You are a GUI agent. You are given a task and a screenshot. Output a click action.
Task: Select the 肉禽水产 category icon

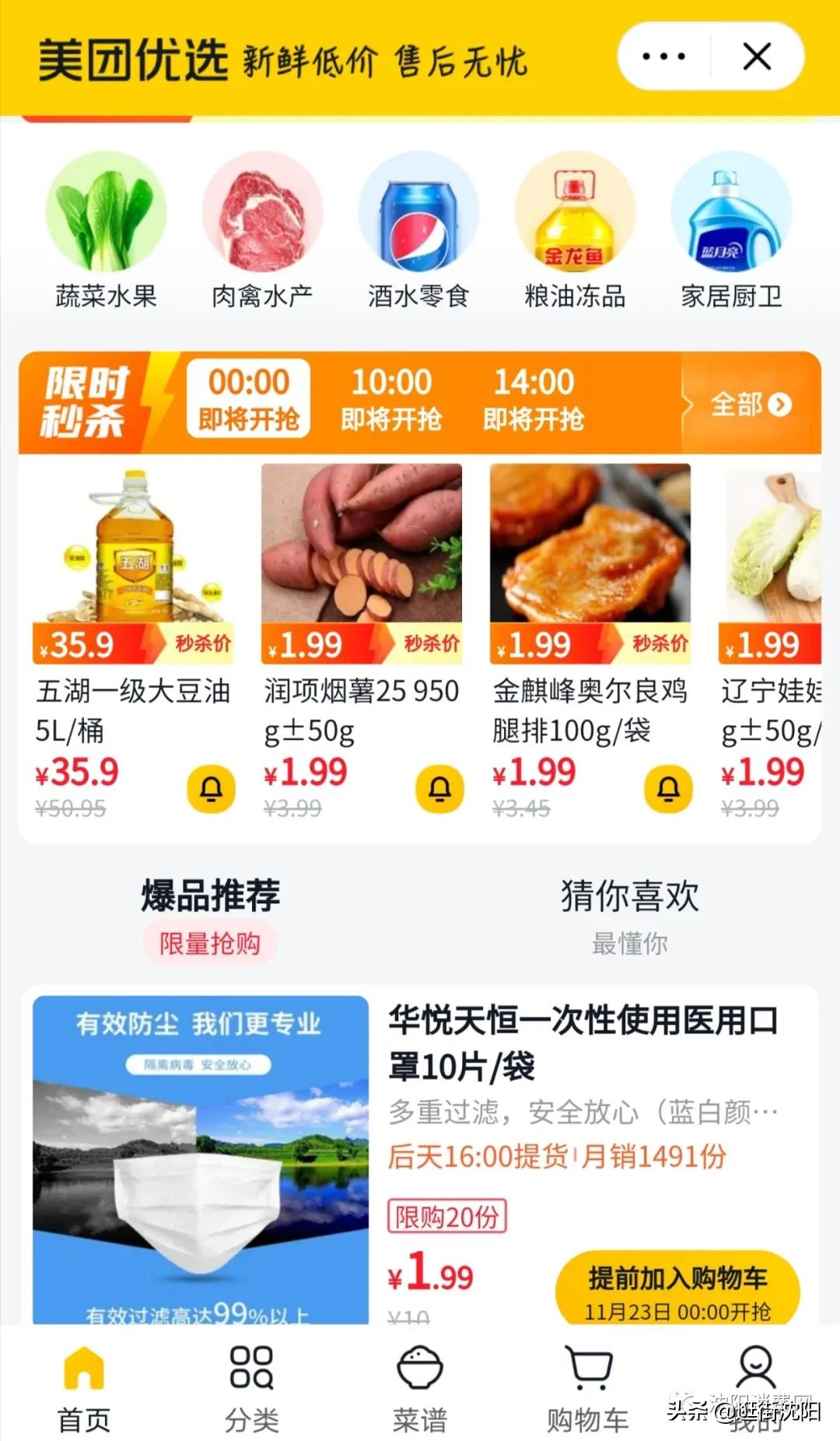[x=262, y=220]
